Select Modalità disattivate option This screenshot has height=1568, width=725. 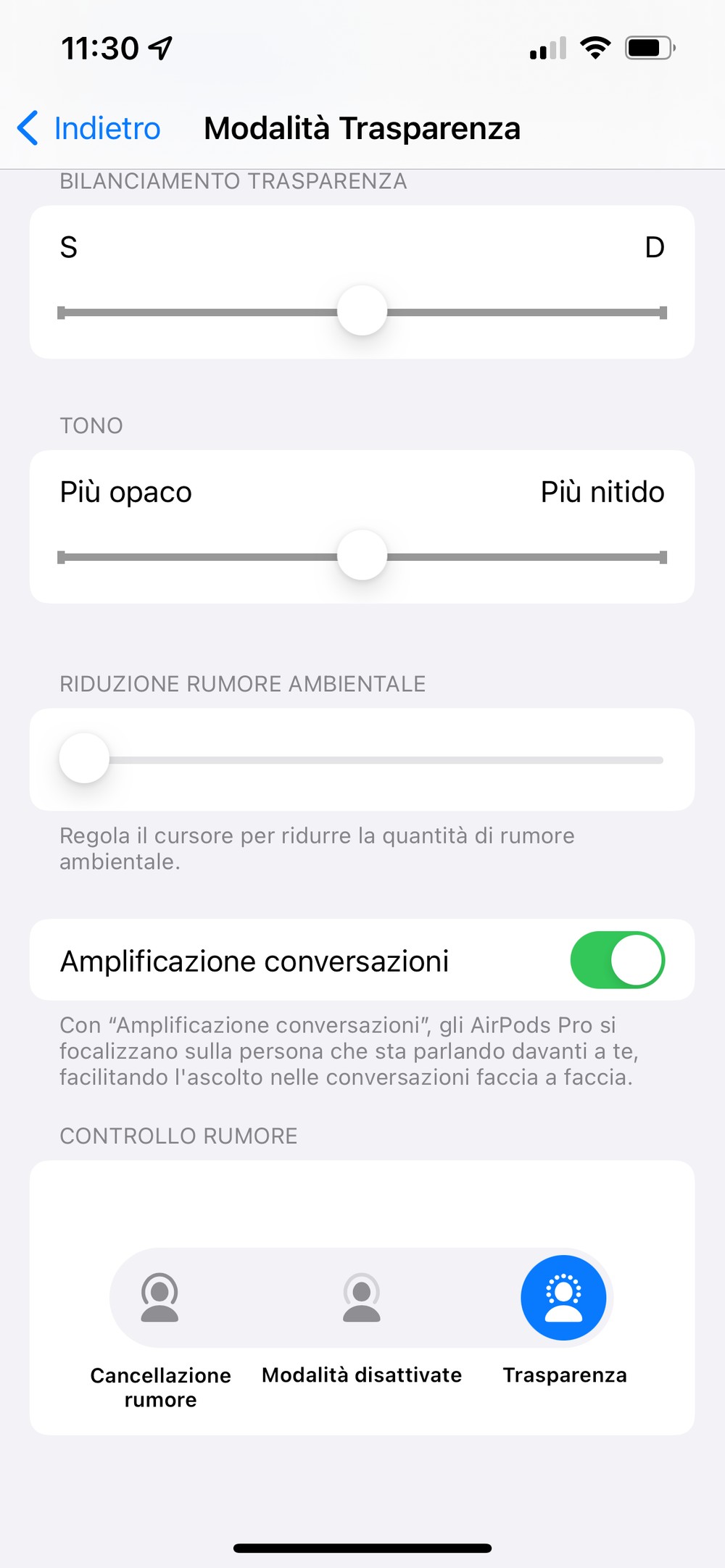click(x=362, y=1297)
